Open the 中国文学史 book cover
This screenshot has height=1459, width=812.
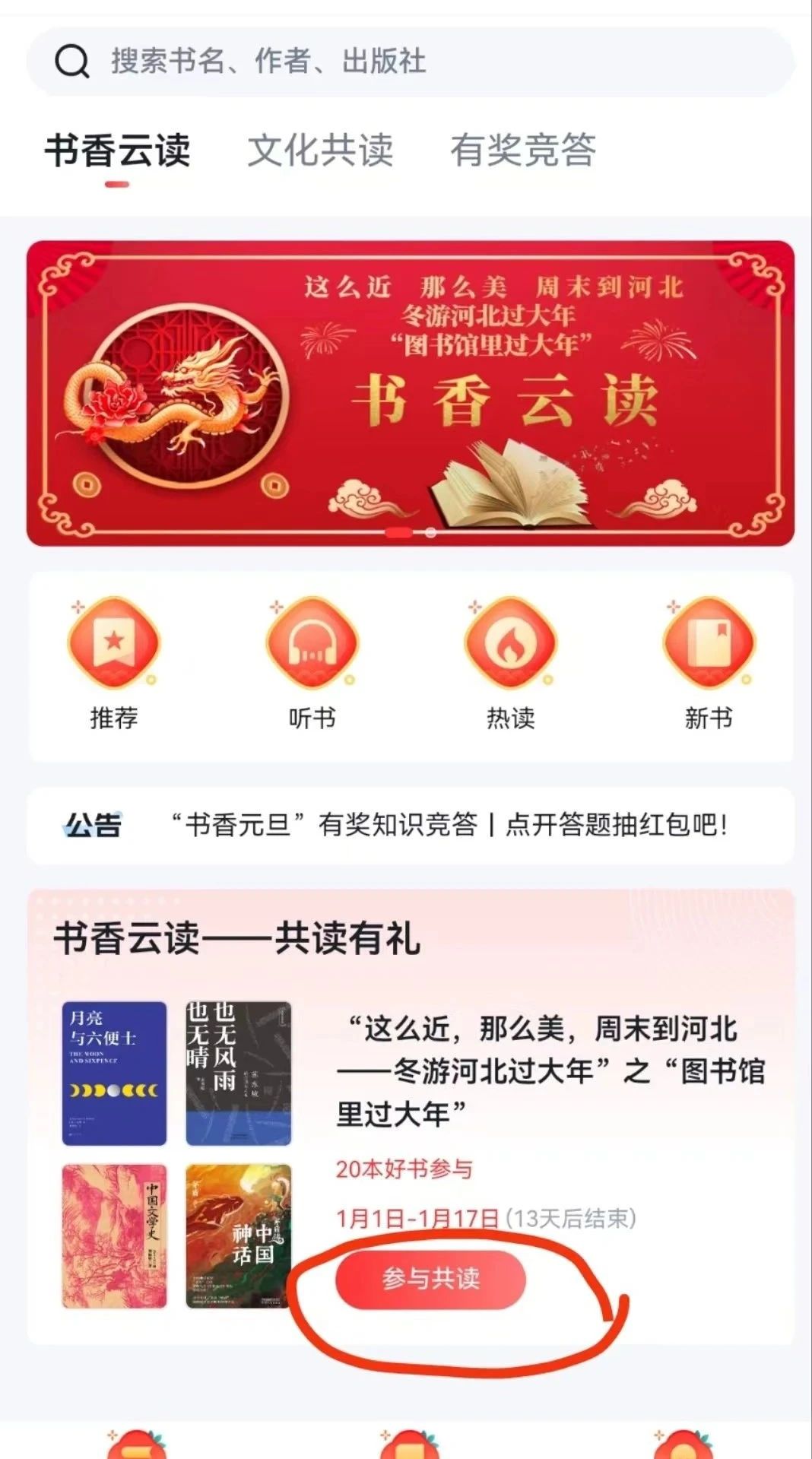[114, 1236]
